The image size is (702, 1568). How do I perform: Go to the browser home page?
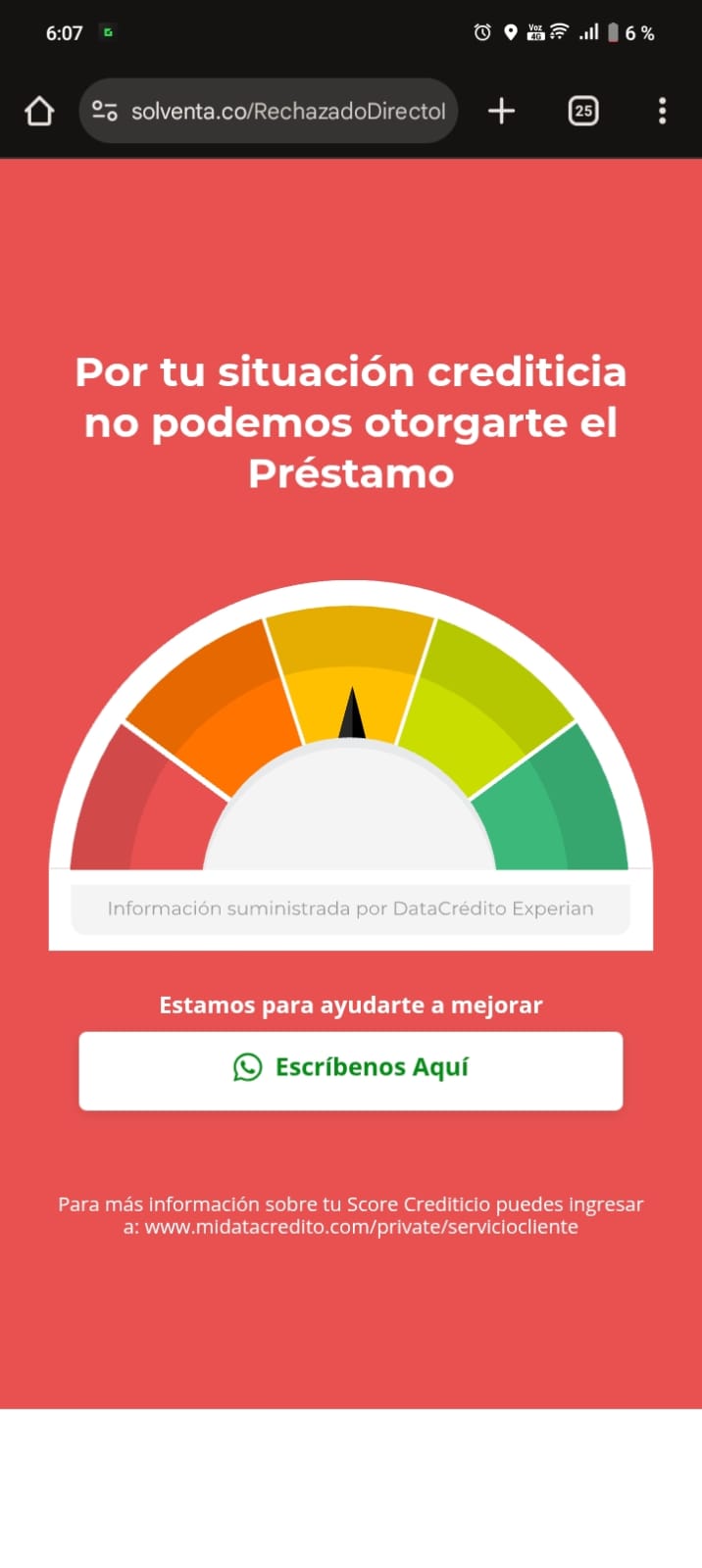[x=39, y=111]
